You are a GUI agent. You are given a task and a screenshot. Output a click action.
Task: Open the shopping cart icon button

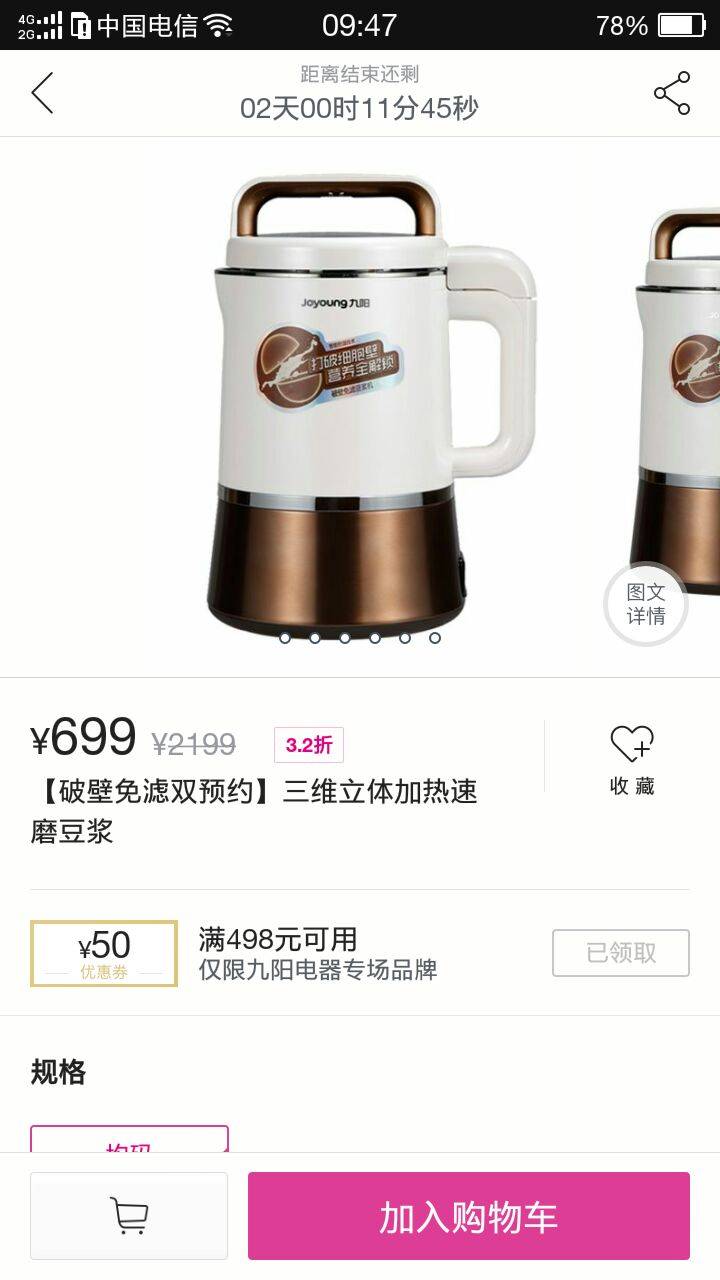click(x=129, y=1216)
